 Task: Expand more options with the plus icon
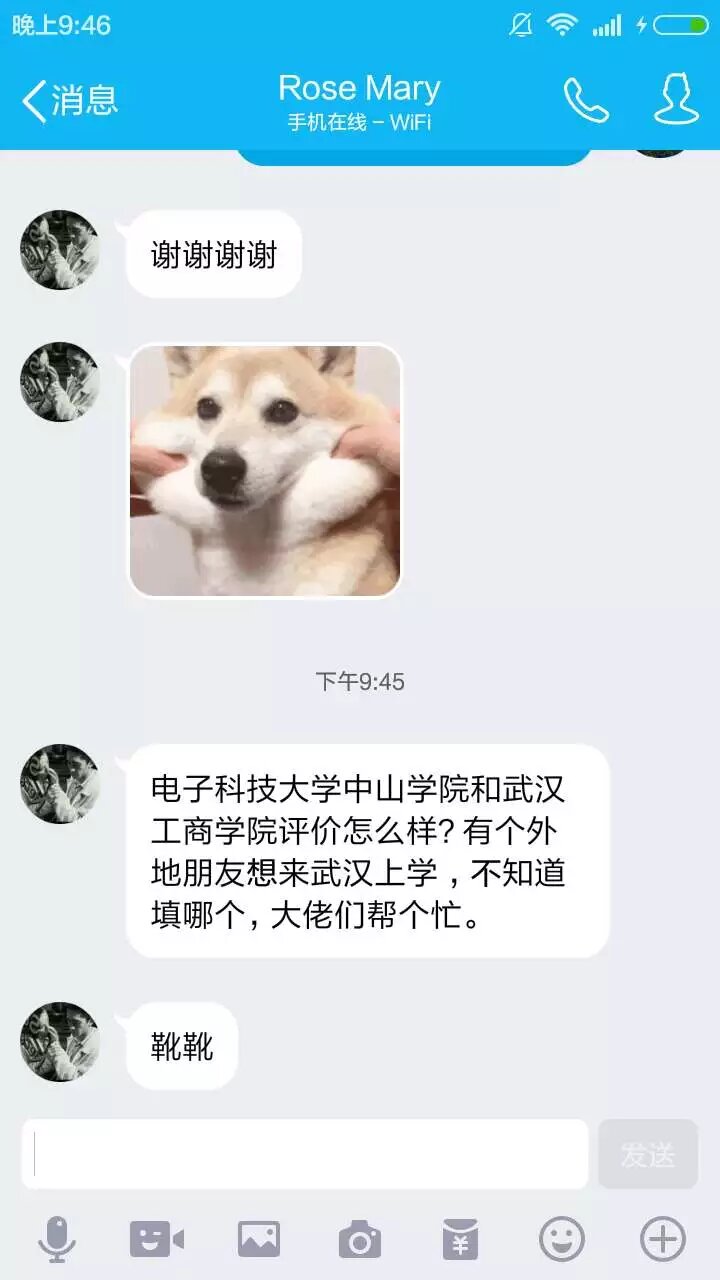[x=663, y=1240]
